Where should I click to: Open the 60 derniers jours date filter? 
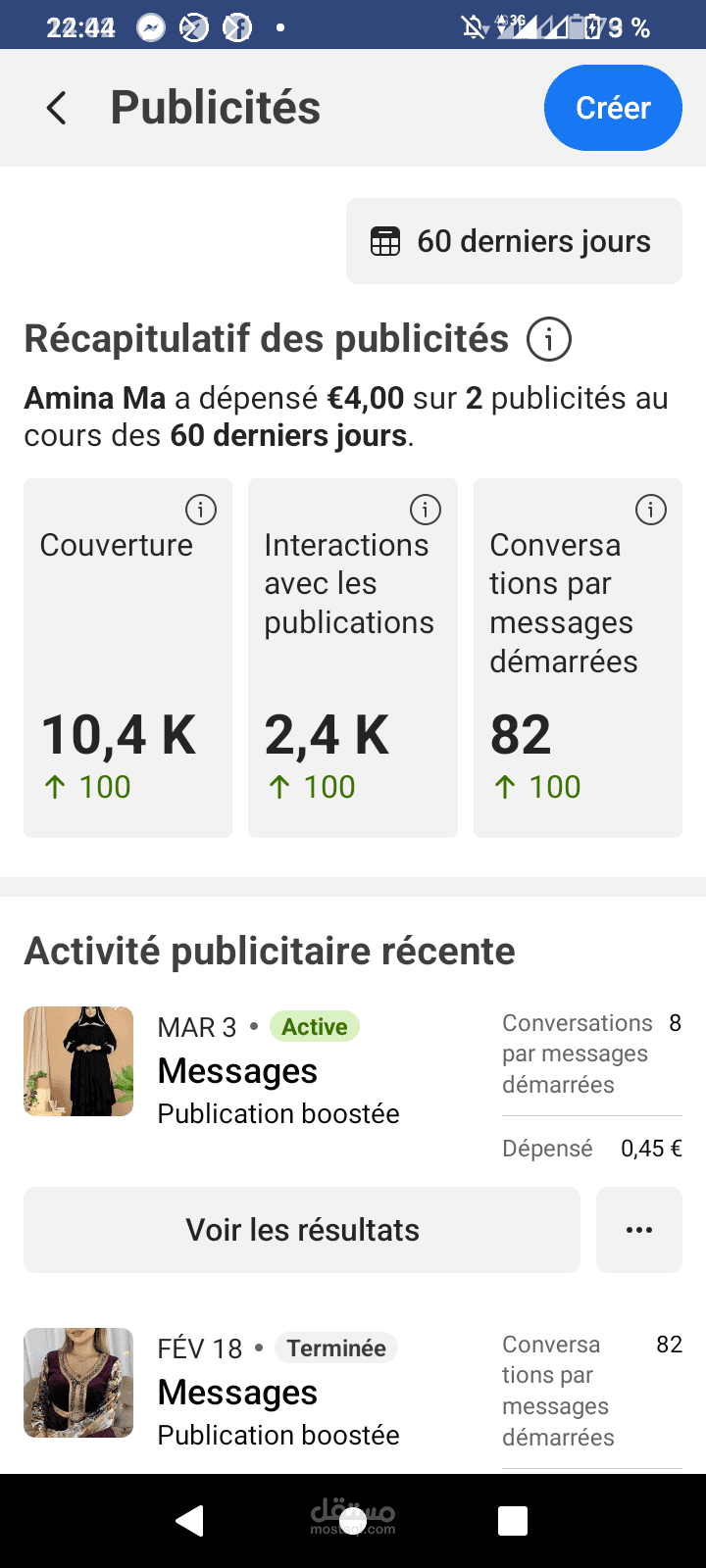coord(514,241)
